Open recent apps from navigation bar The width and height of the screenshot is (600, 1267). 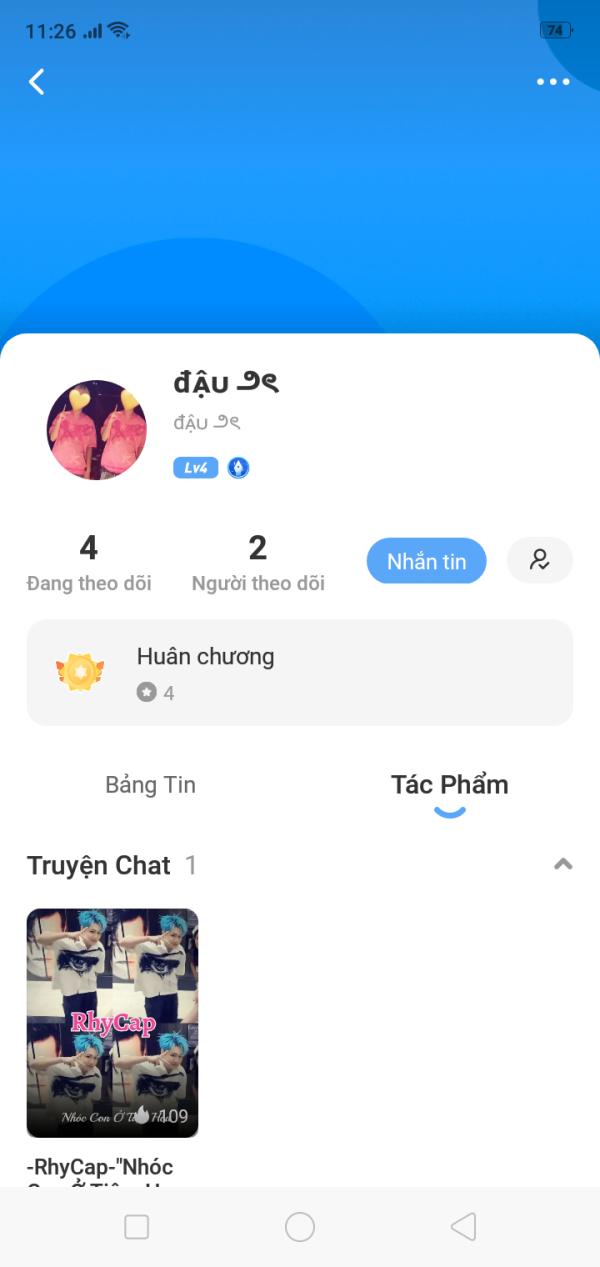tap(136, 1227)
